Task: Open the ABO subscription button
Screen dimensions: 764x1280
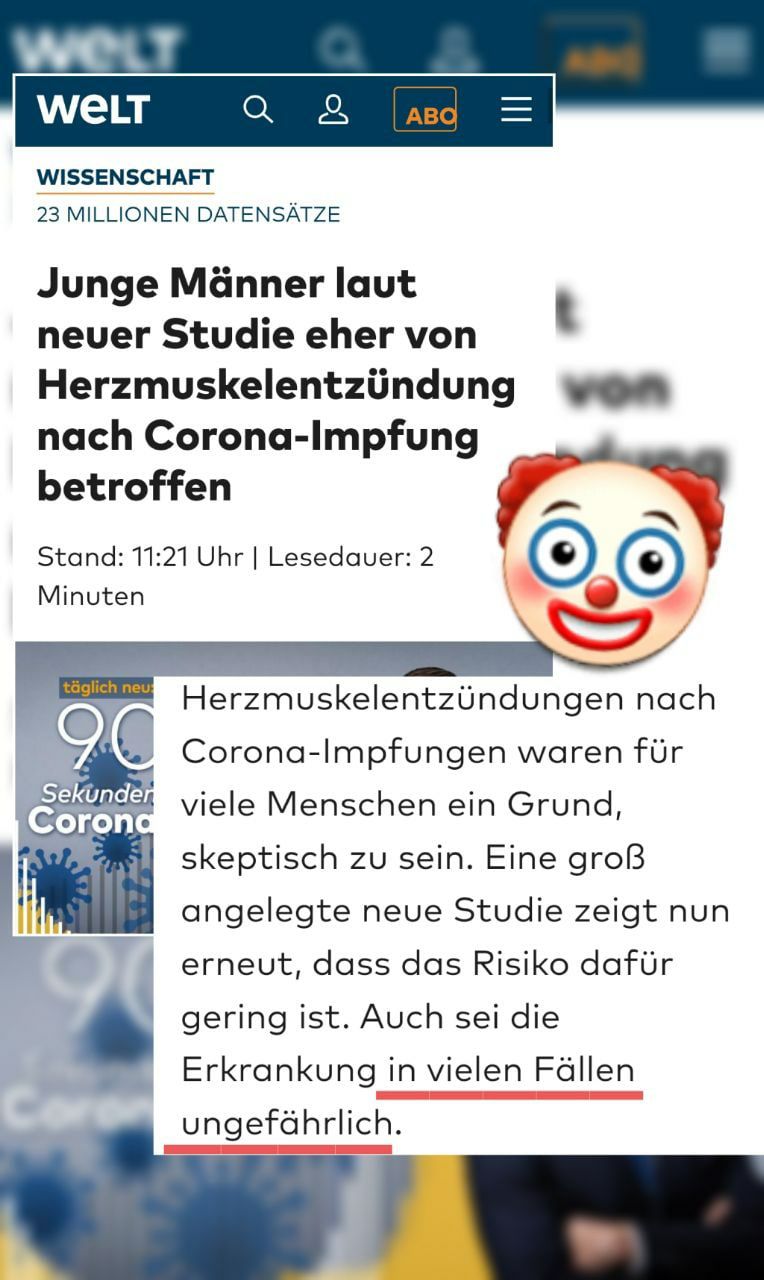Action: (425, 110)
